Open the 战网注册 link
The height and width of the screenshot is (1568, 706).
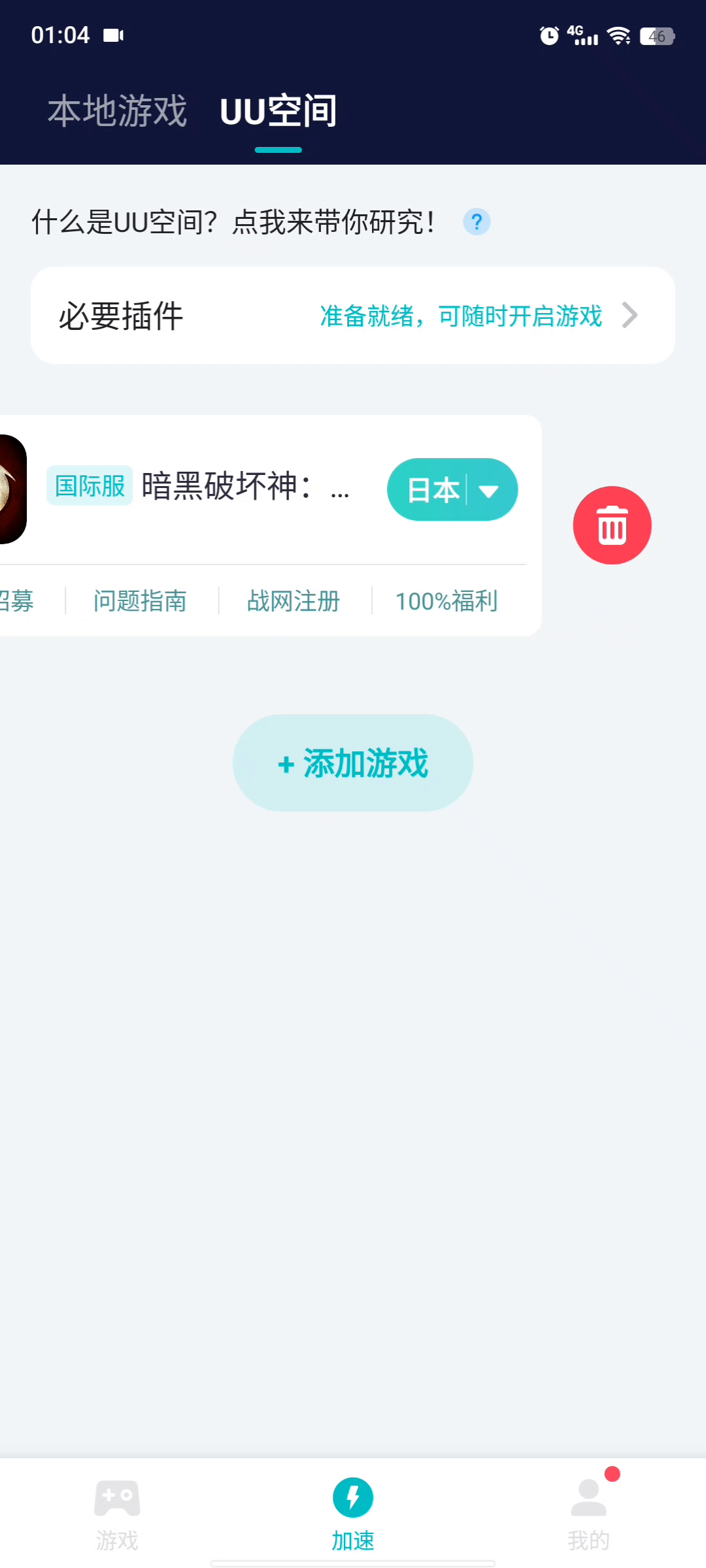tap(294, 601)
